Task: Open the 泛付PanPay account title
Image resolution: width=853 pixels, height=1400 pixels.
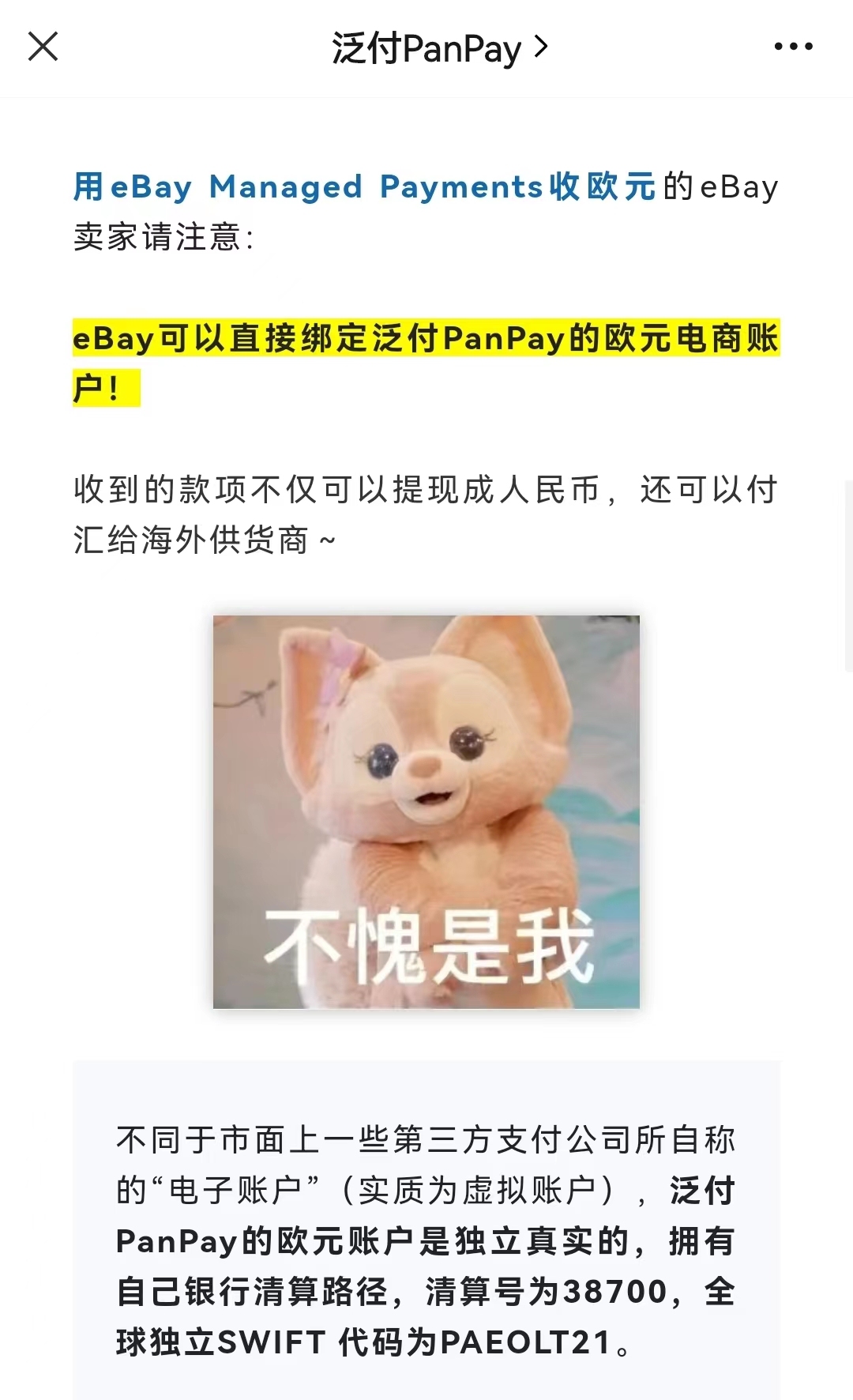Action: [438, 48]
